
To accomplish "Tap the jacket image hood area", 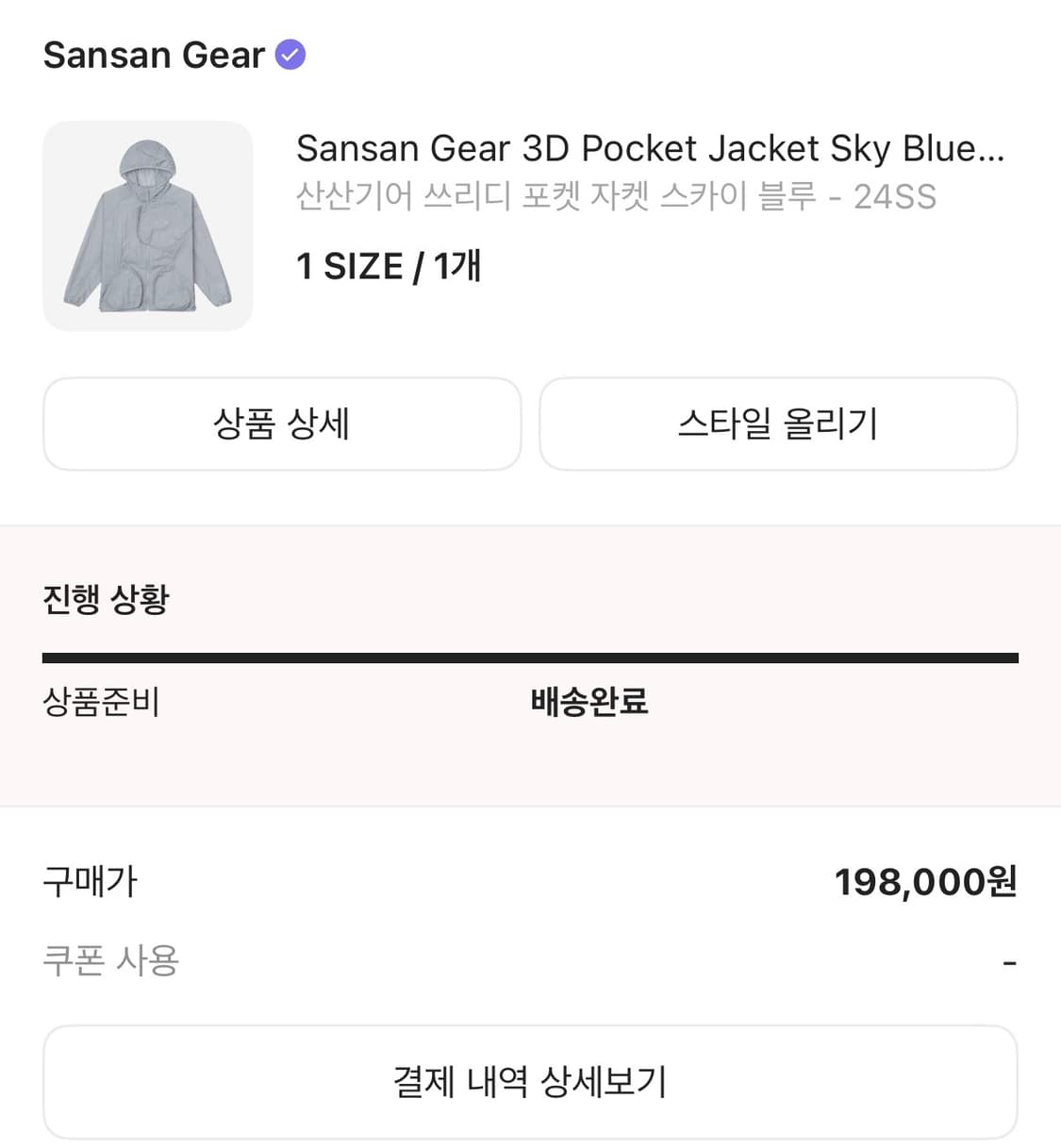I will tap(146, 160).
